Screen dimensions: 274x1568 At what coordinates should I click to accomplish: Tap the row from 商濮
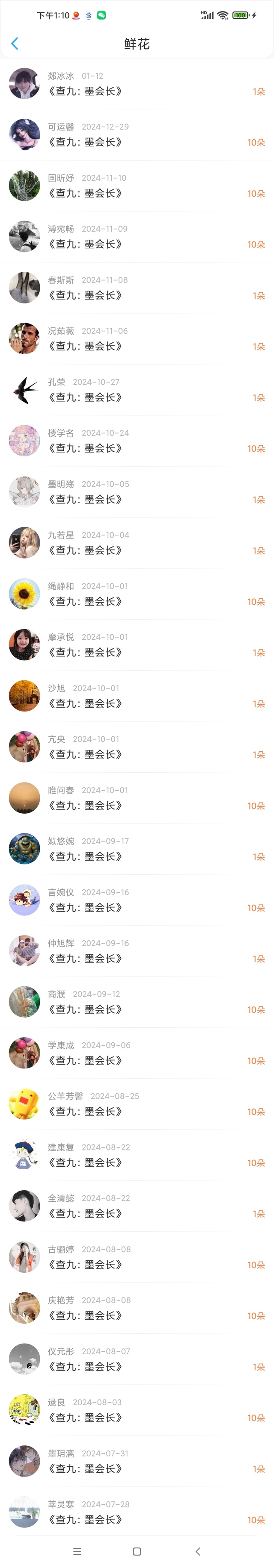coord(137,1002)
